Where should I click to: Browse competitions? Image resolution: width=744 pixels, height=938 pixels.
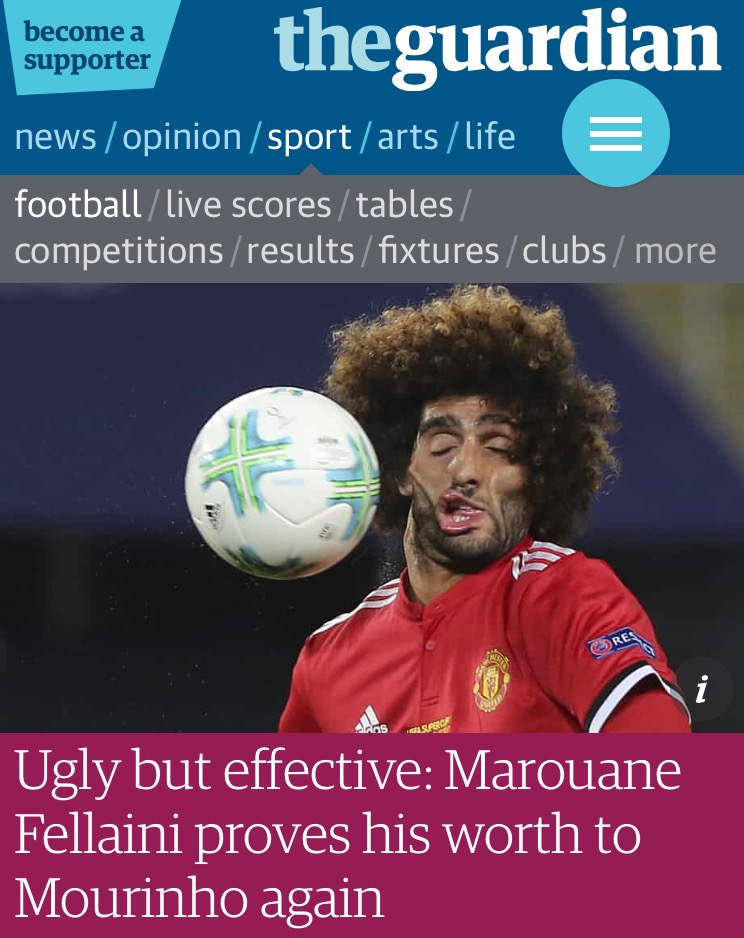pos(119,251)
